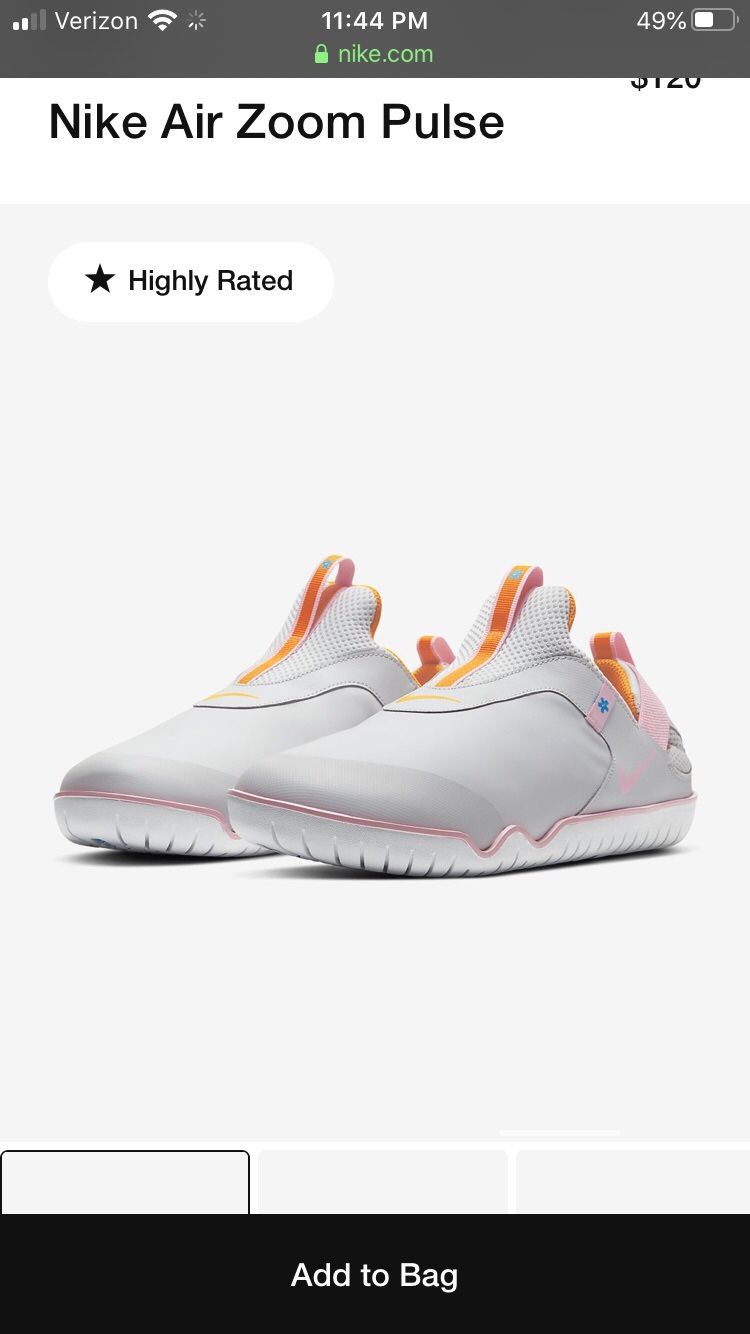Image resolution: width=750 pixels, height=1334 pixels.
Task: Tap the Highly Rated badge
Action: [x=190, y=281]
